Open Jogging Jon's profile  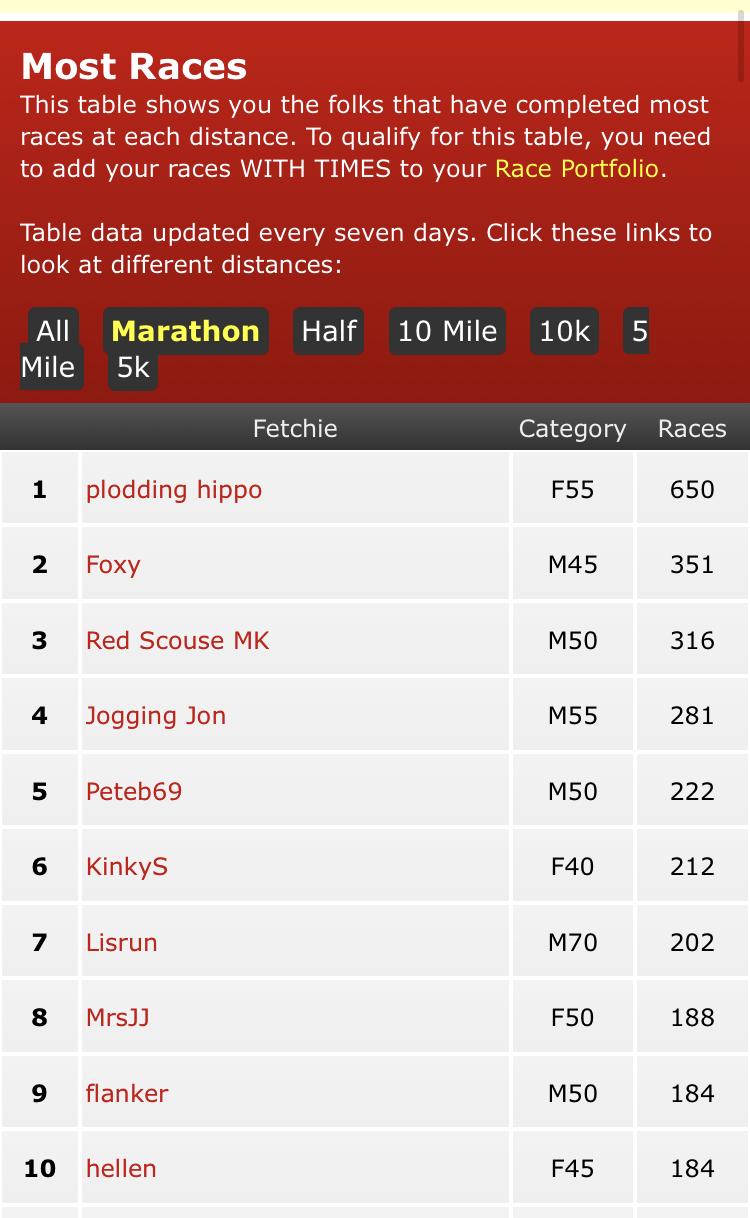point(156,716)
